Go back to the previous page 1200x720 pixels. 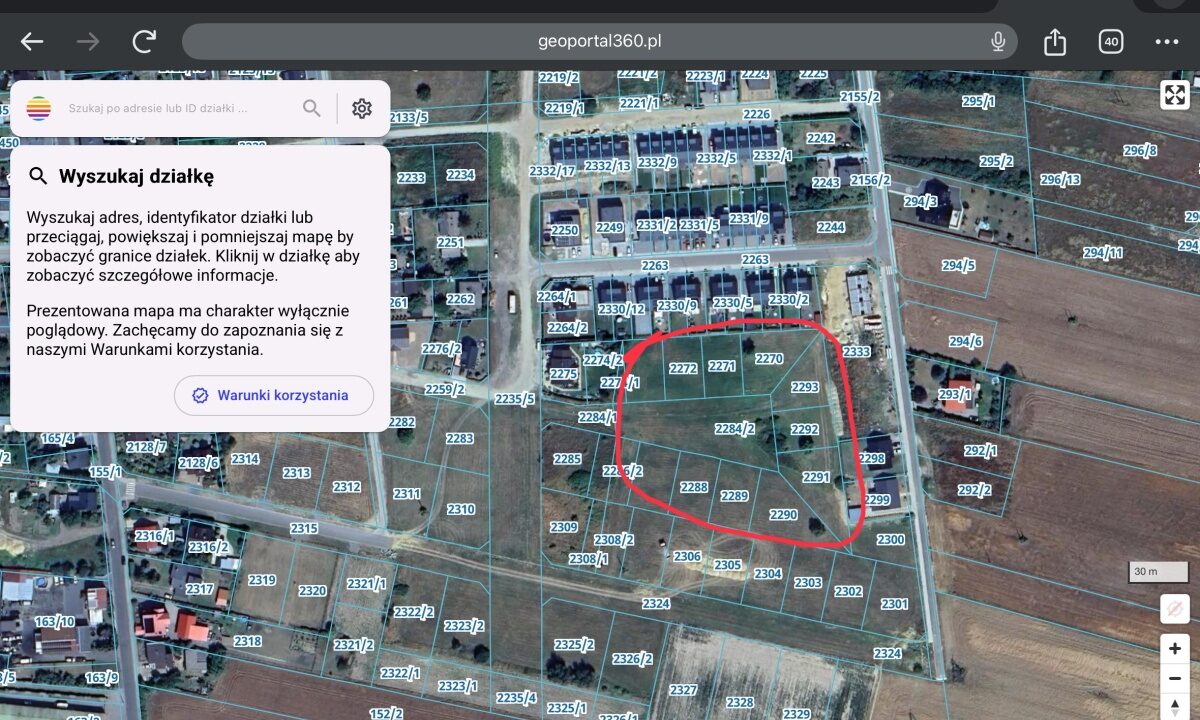tap(33, 42)
